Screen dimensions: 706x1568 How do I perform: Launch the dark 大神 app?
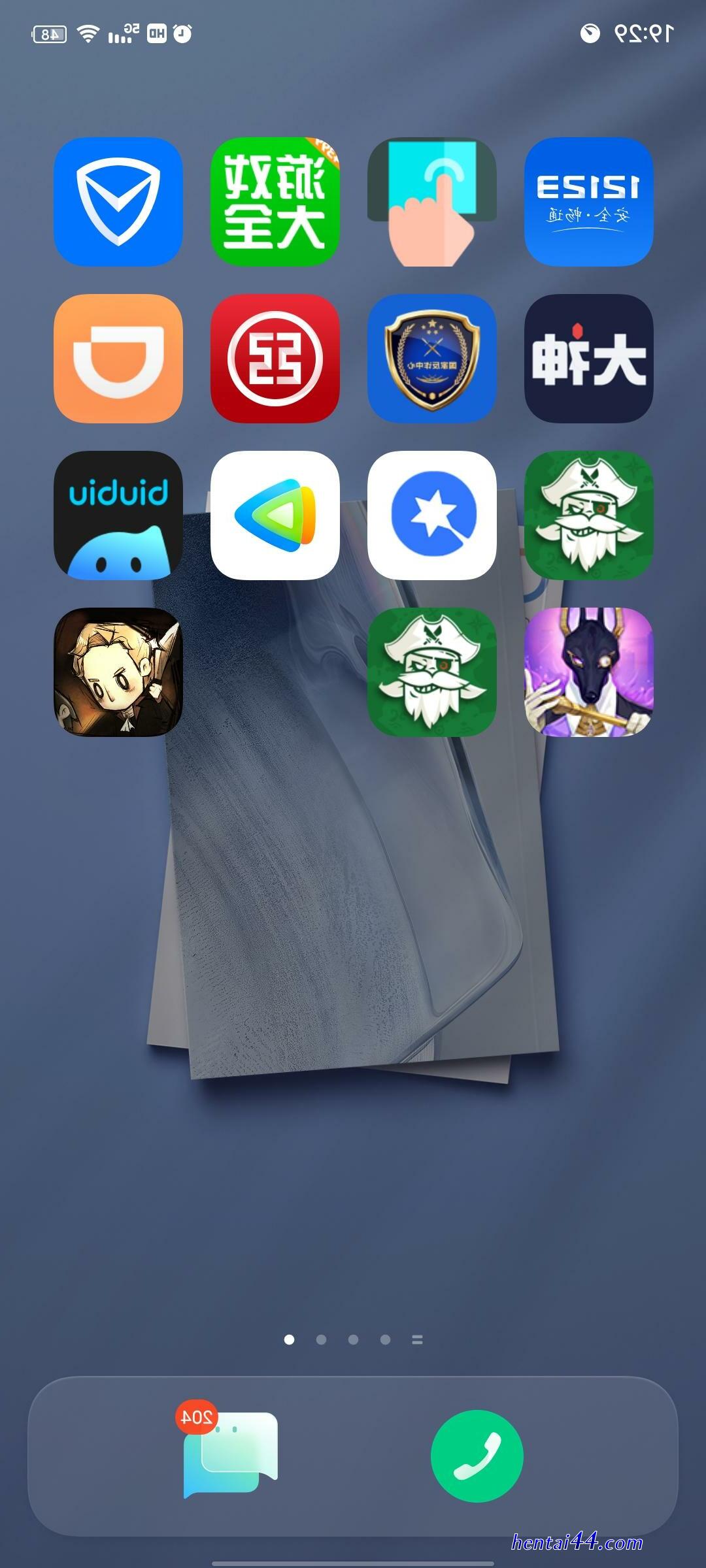coord(588,358)
